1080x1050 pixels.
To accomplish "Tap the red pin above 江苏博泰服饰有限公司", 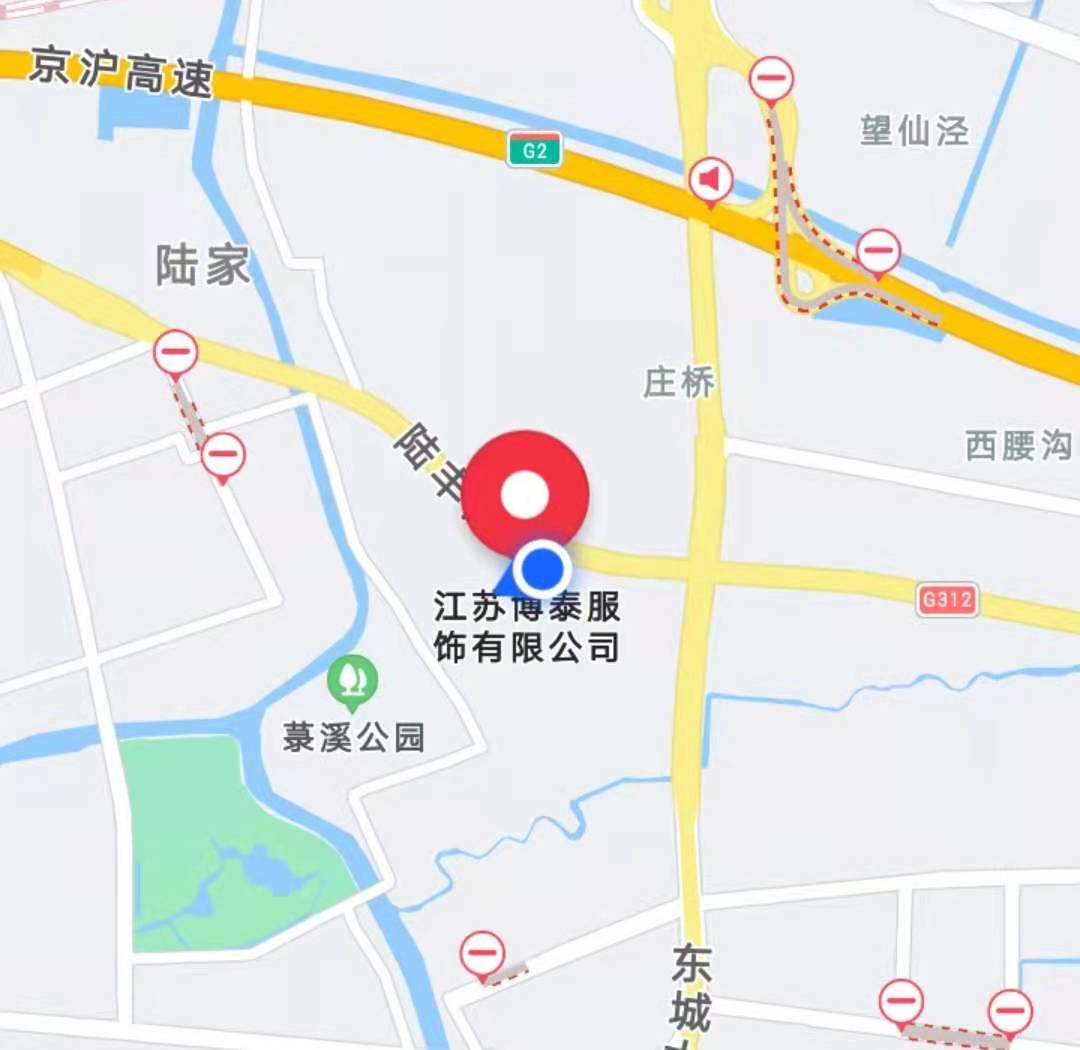I will coord(525,494).
